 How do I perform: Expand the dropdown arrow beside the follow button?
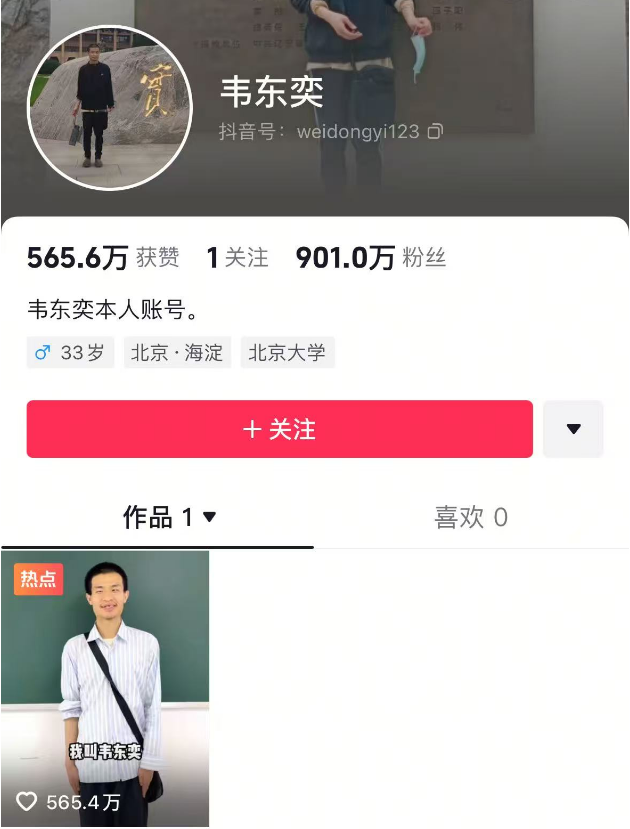click(573, 429)
